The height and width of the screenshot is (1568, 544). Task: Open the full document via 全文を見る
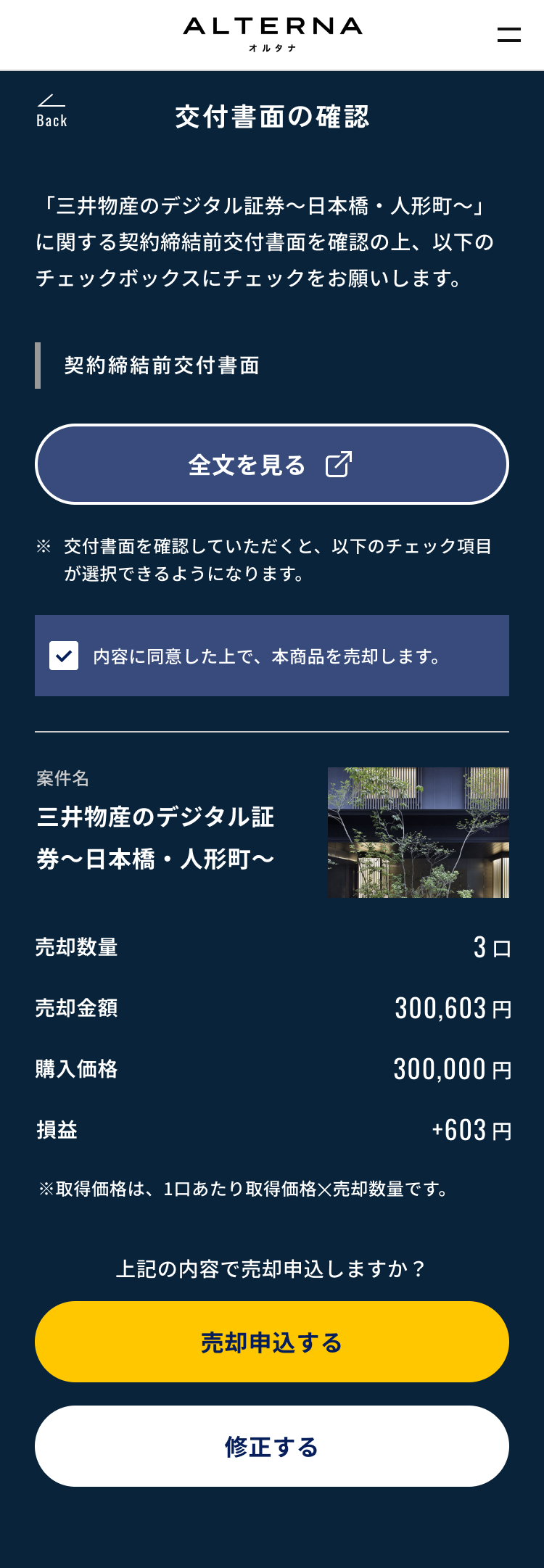point(272,464)
